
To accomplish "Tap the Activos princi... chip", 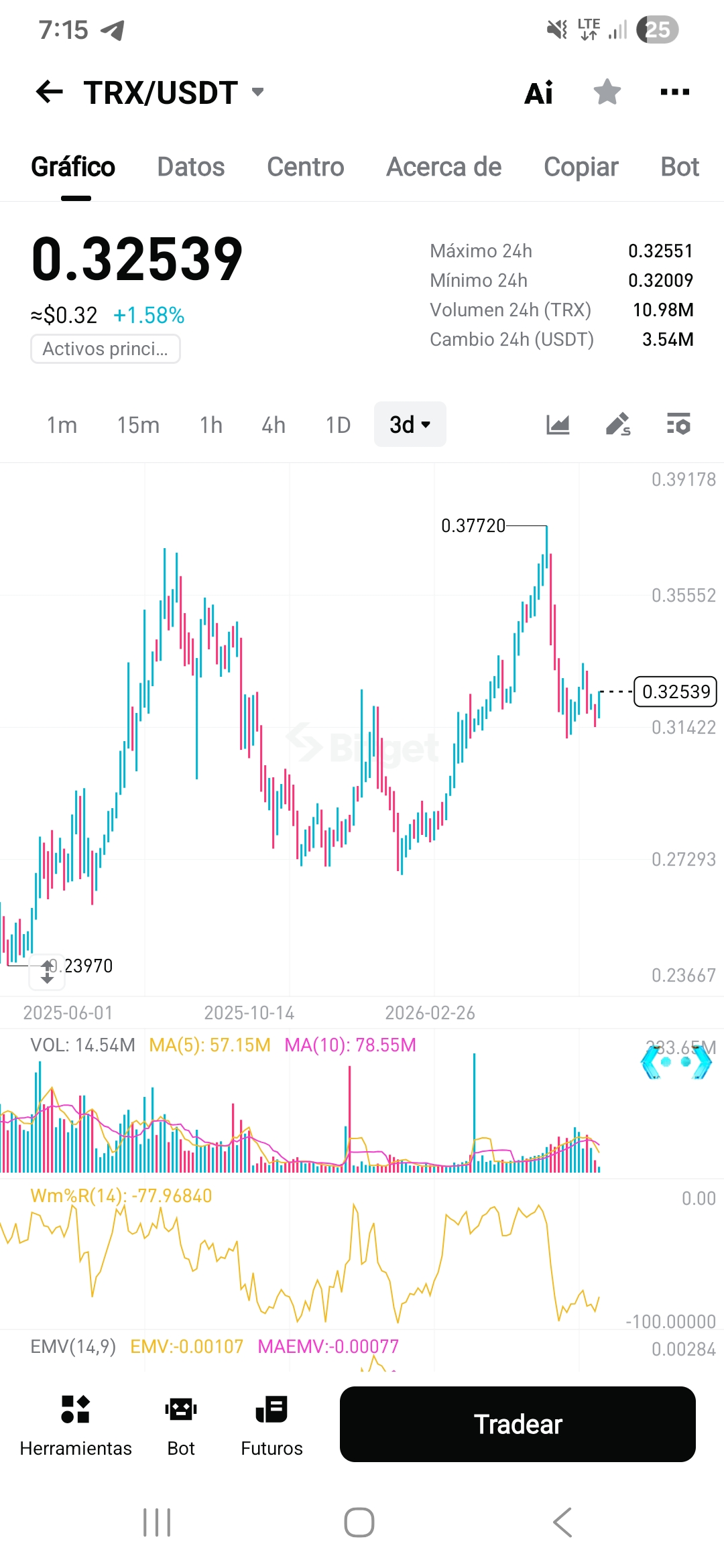I will point(105,348).
